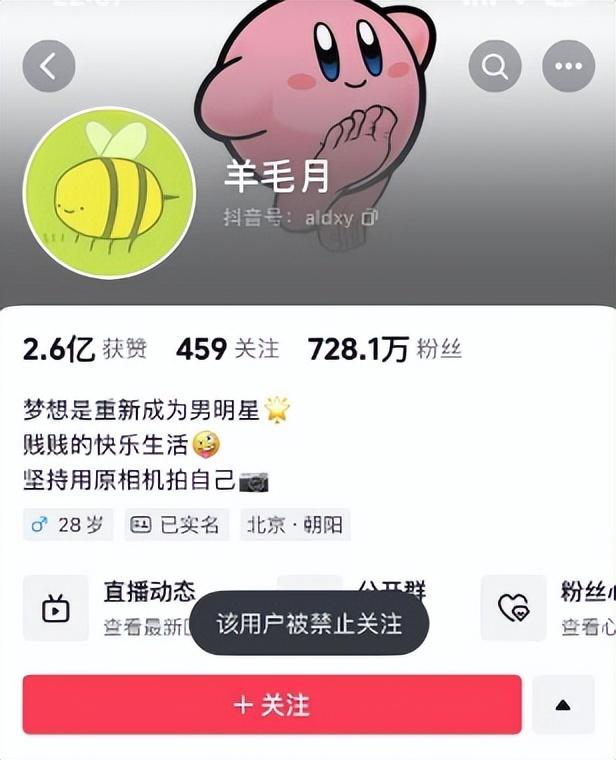616x760 pixels.
Task: Open the three-dot overflow menu
Action: click(x=569, y=66)
